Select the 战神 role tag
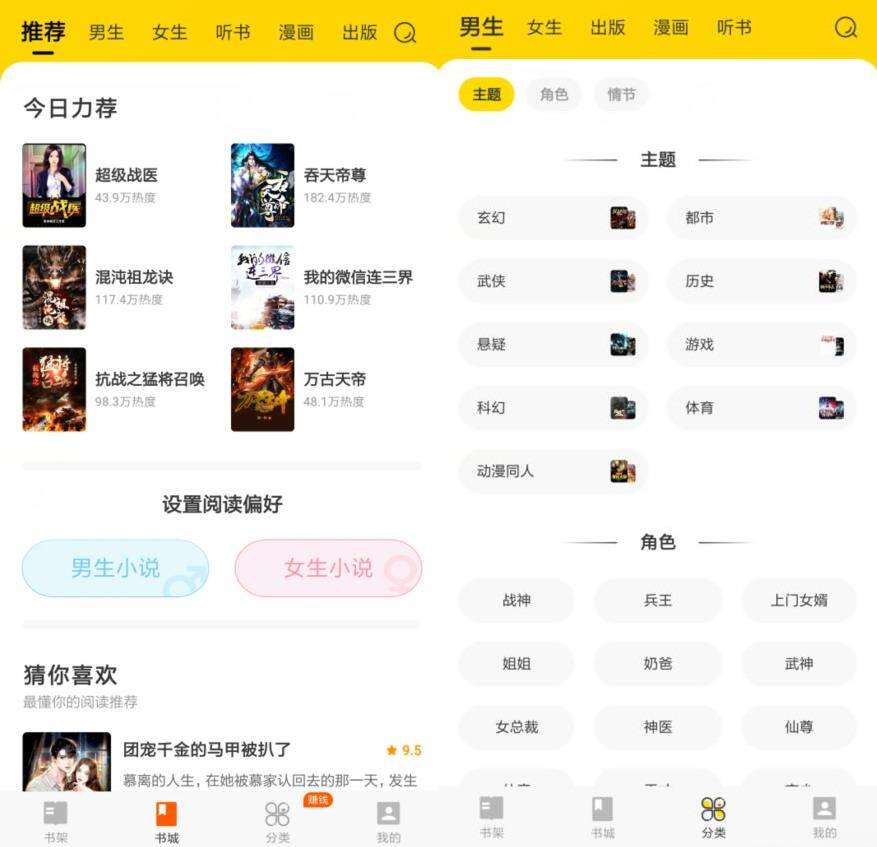Viewport: 877px width, 847px height. coord(516,601)
